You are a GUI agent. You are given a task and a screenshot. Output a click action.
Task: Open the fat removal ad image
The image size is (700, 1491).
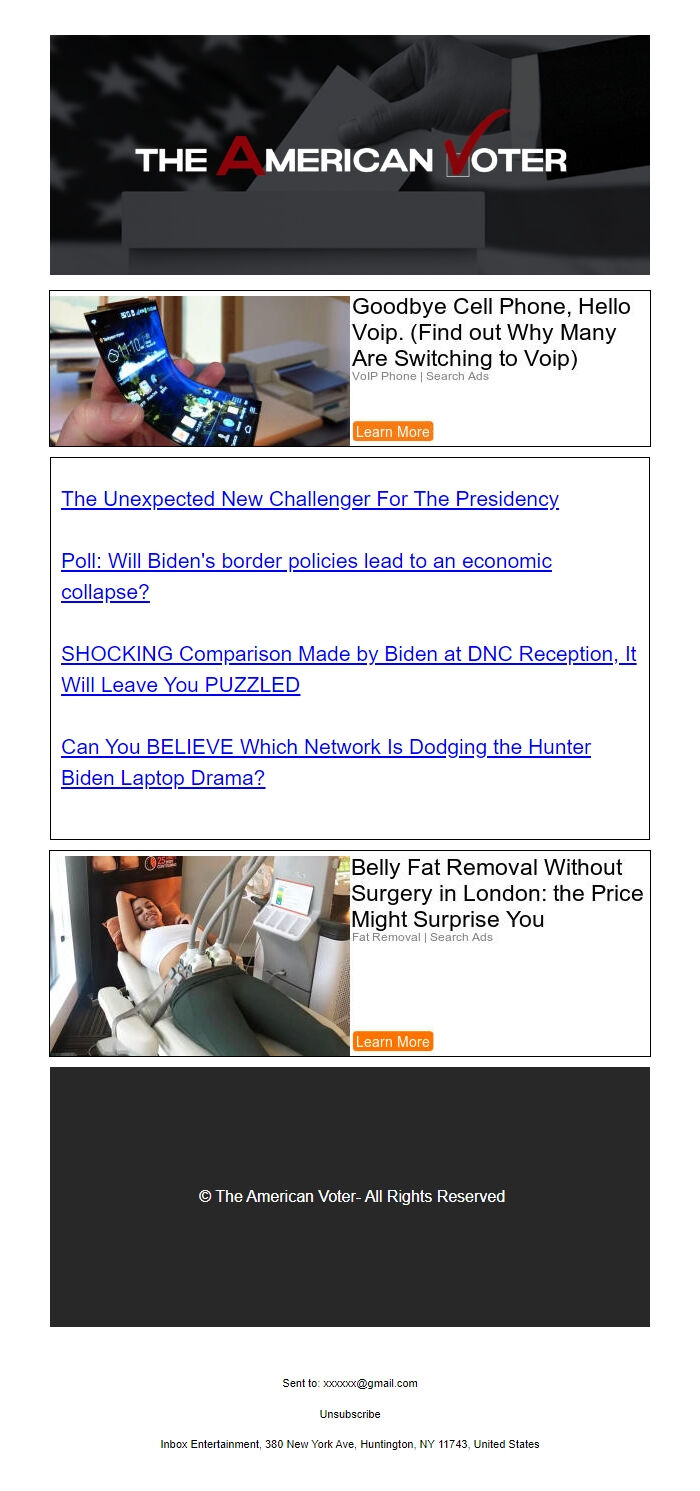pos(200,955)
